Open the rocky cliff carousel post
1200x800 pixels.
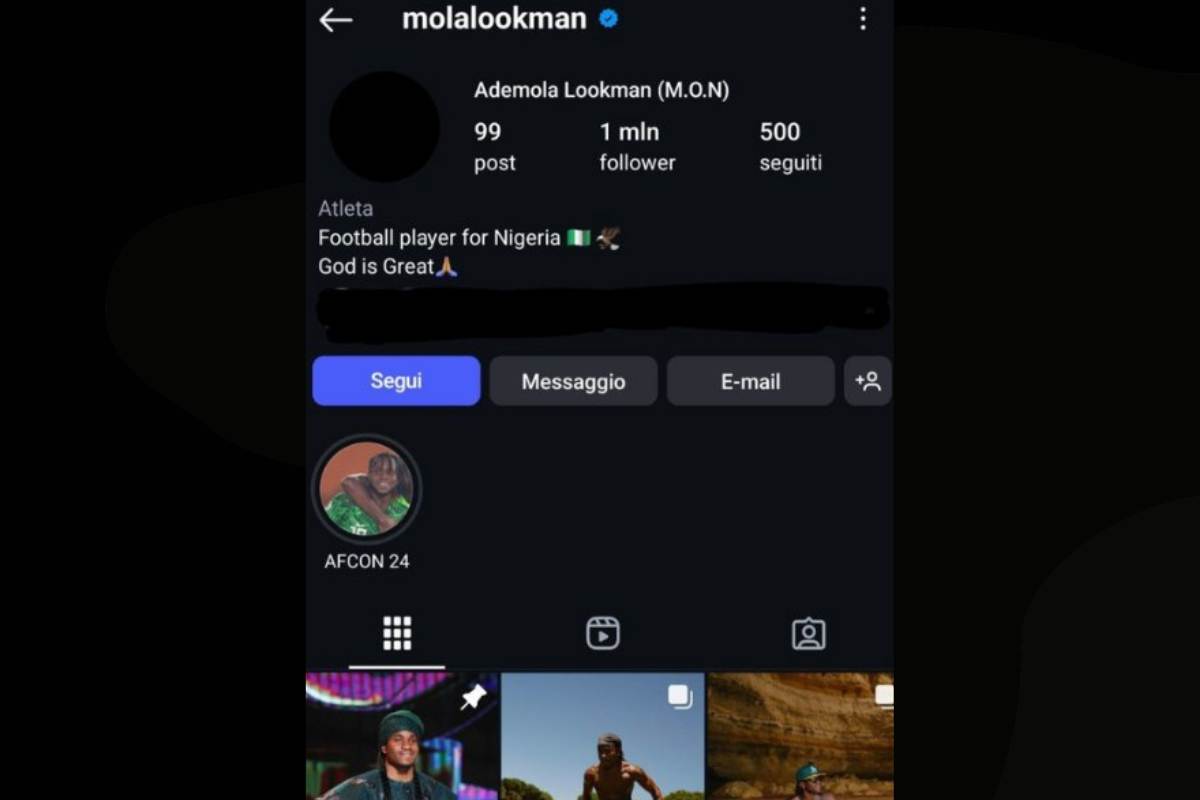coord(800,737)
